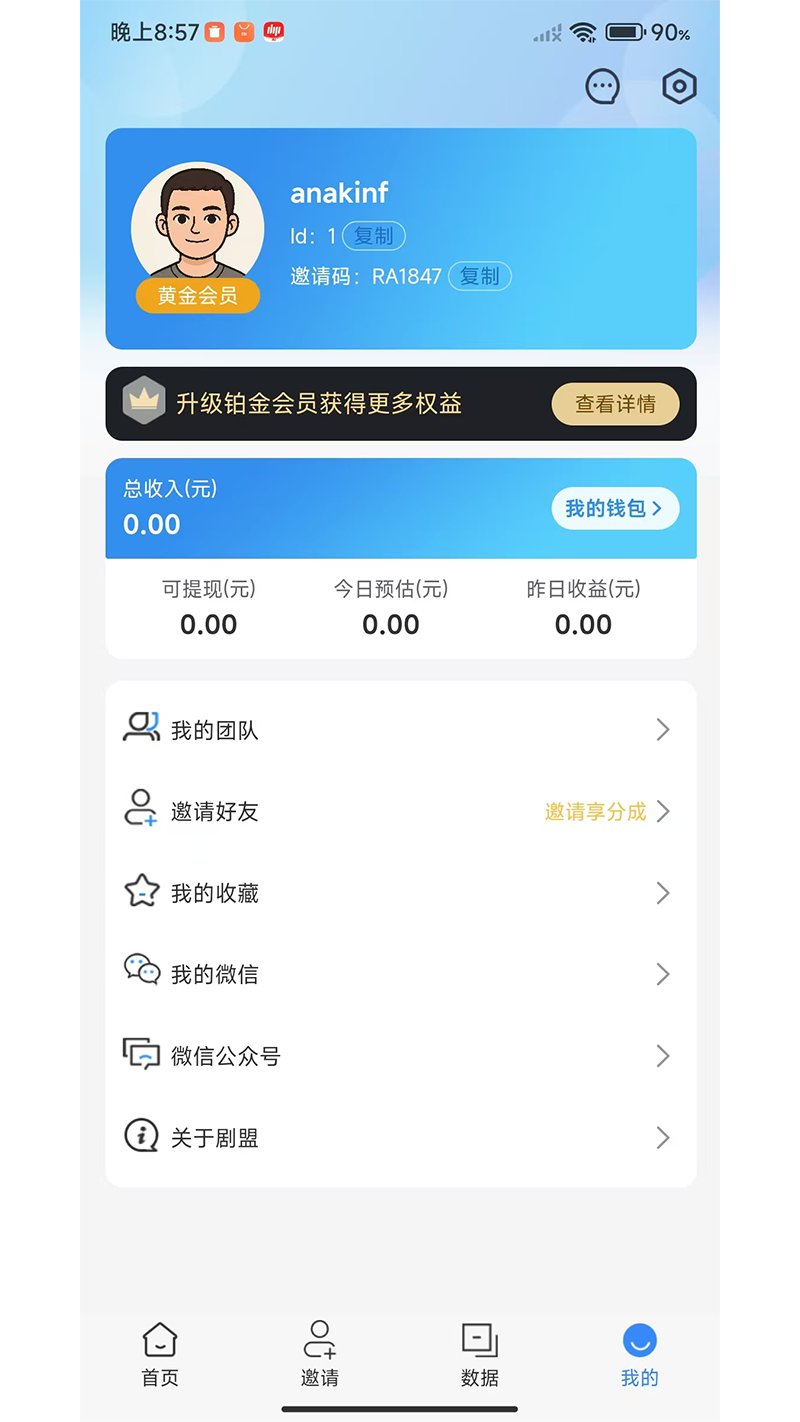Open 关于剧盟 via its arrow

click(663, 1137)
